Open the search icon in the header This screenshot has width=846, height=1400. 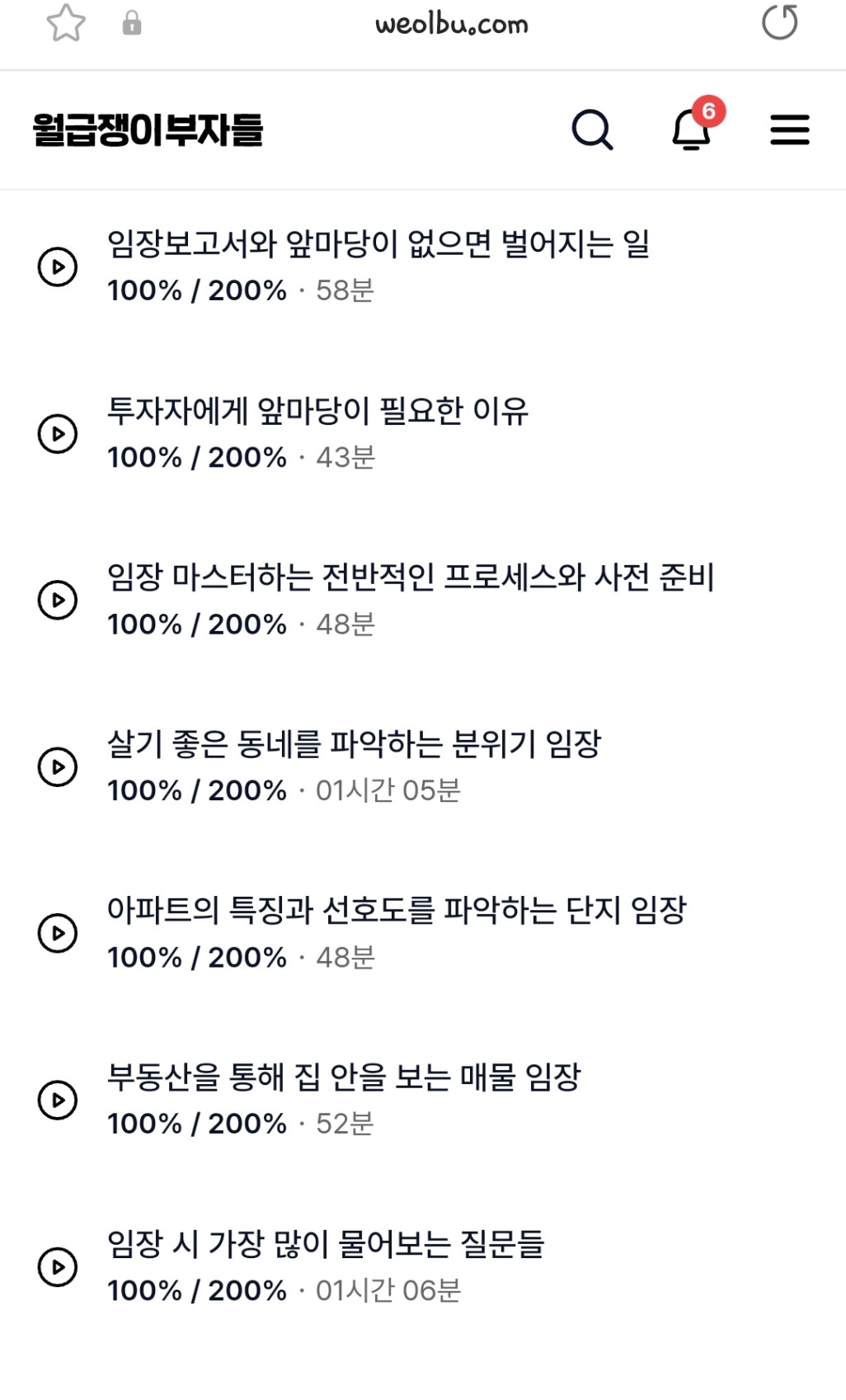(x=592, y=130)
